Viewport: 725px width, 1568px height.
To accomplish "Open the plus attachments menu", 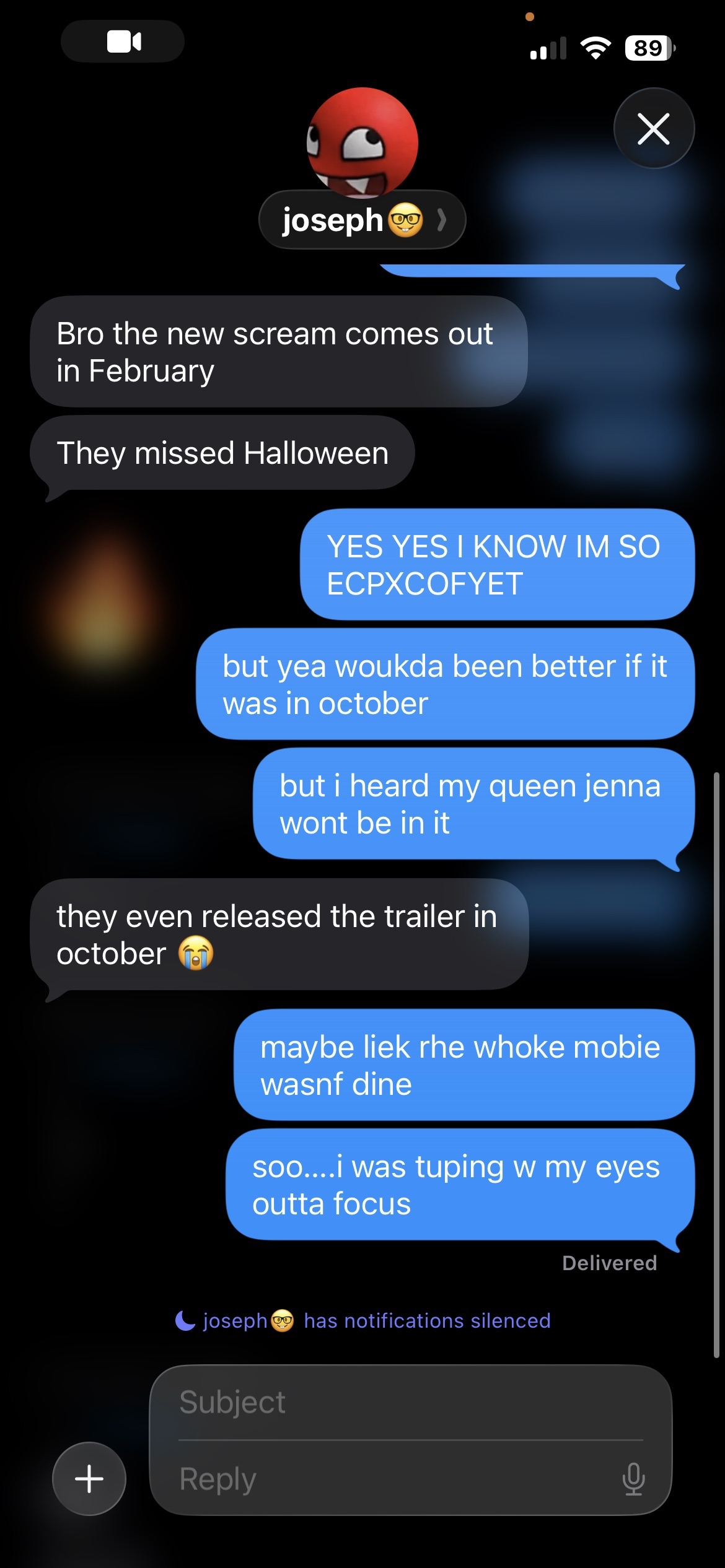I will point(89,1479).
